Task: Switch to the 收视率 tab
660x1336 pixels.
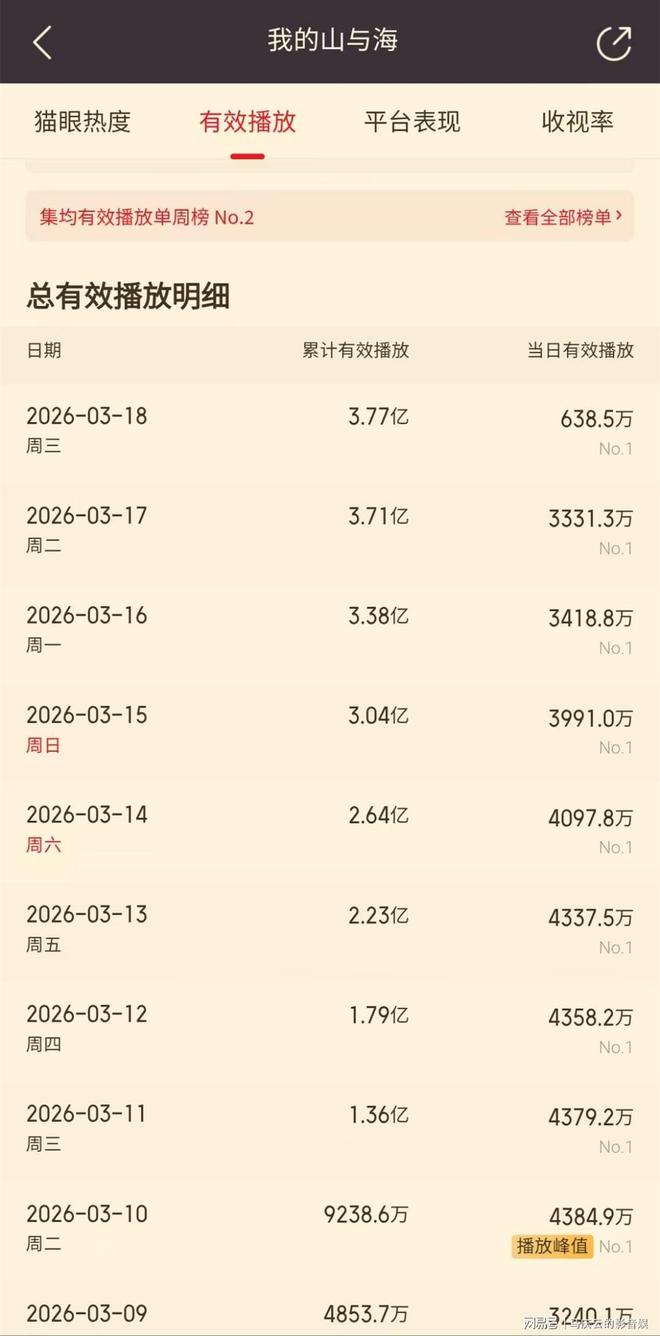Action: (577, 122)
